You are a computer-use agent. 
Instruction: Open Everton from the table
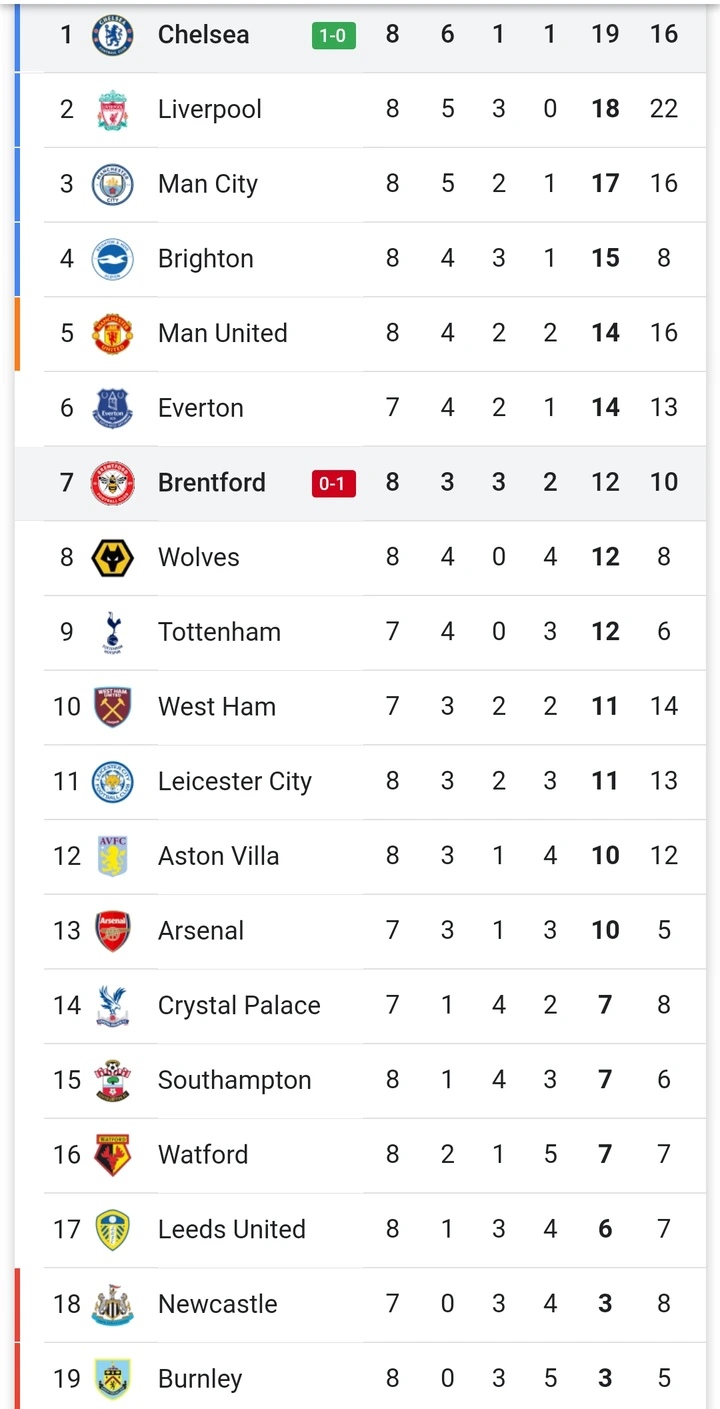[x=360, y=408]
